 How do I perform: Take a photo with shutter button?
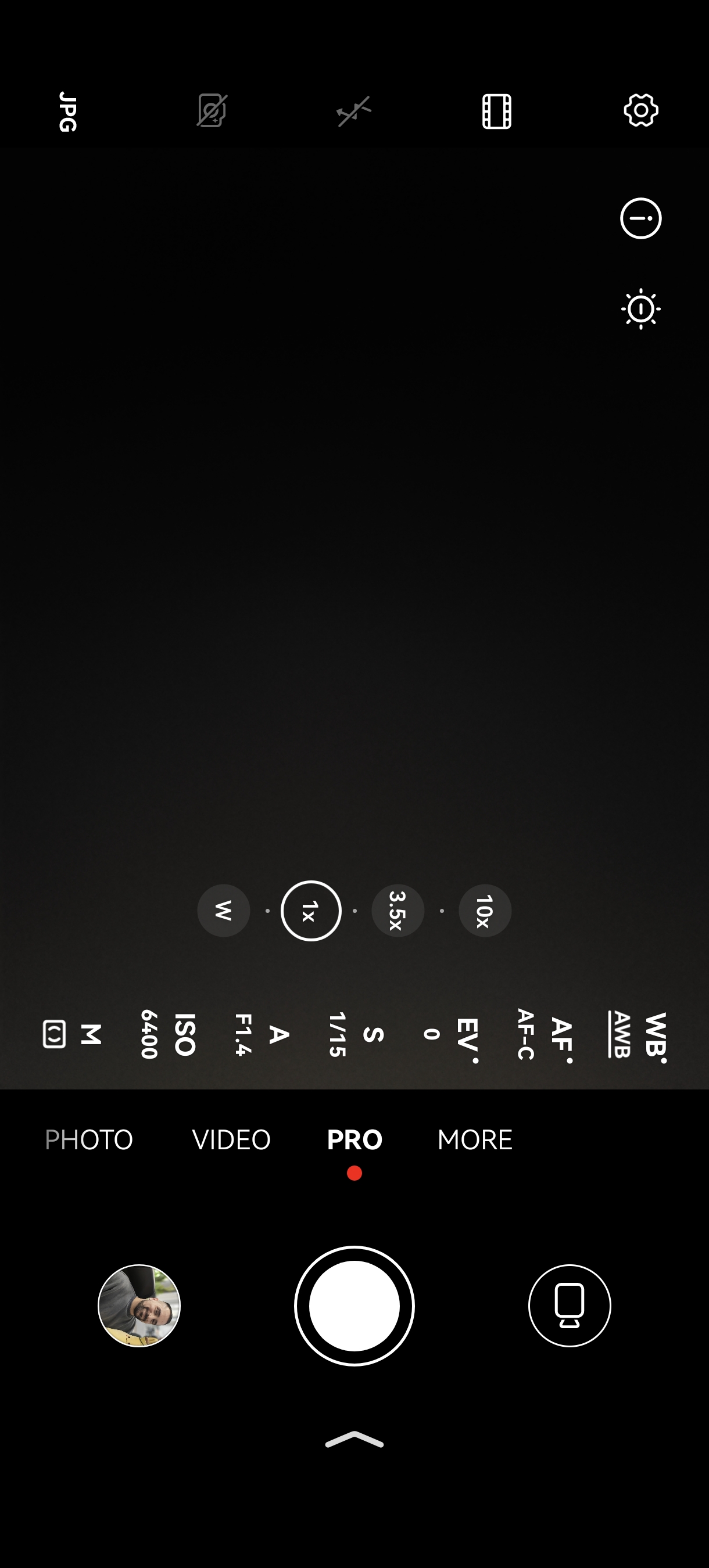[x=354, y=1306]
